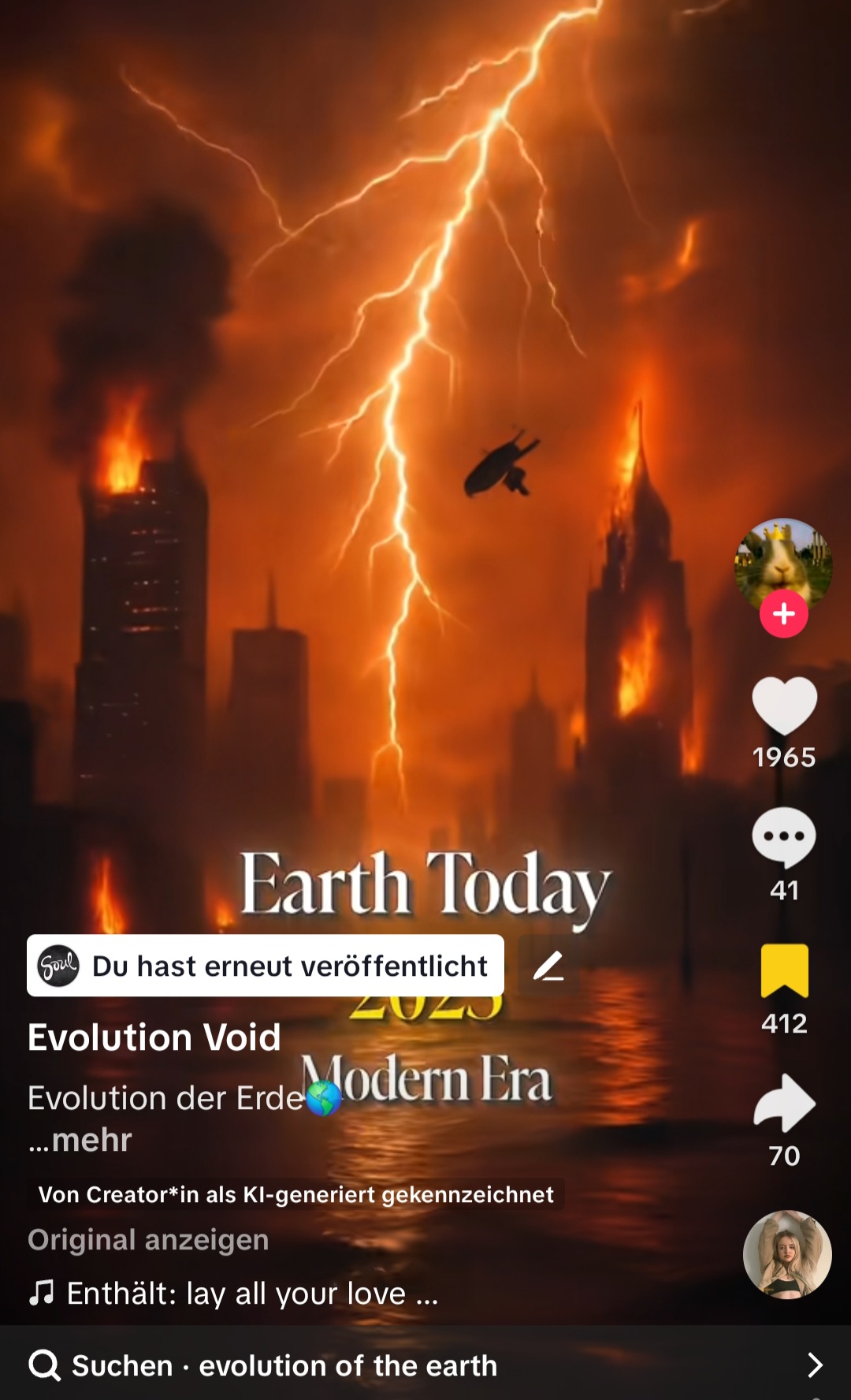Expand the caption with '…mehr'
This screenshot has width=851, height=1400.
pos(80,1140)
